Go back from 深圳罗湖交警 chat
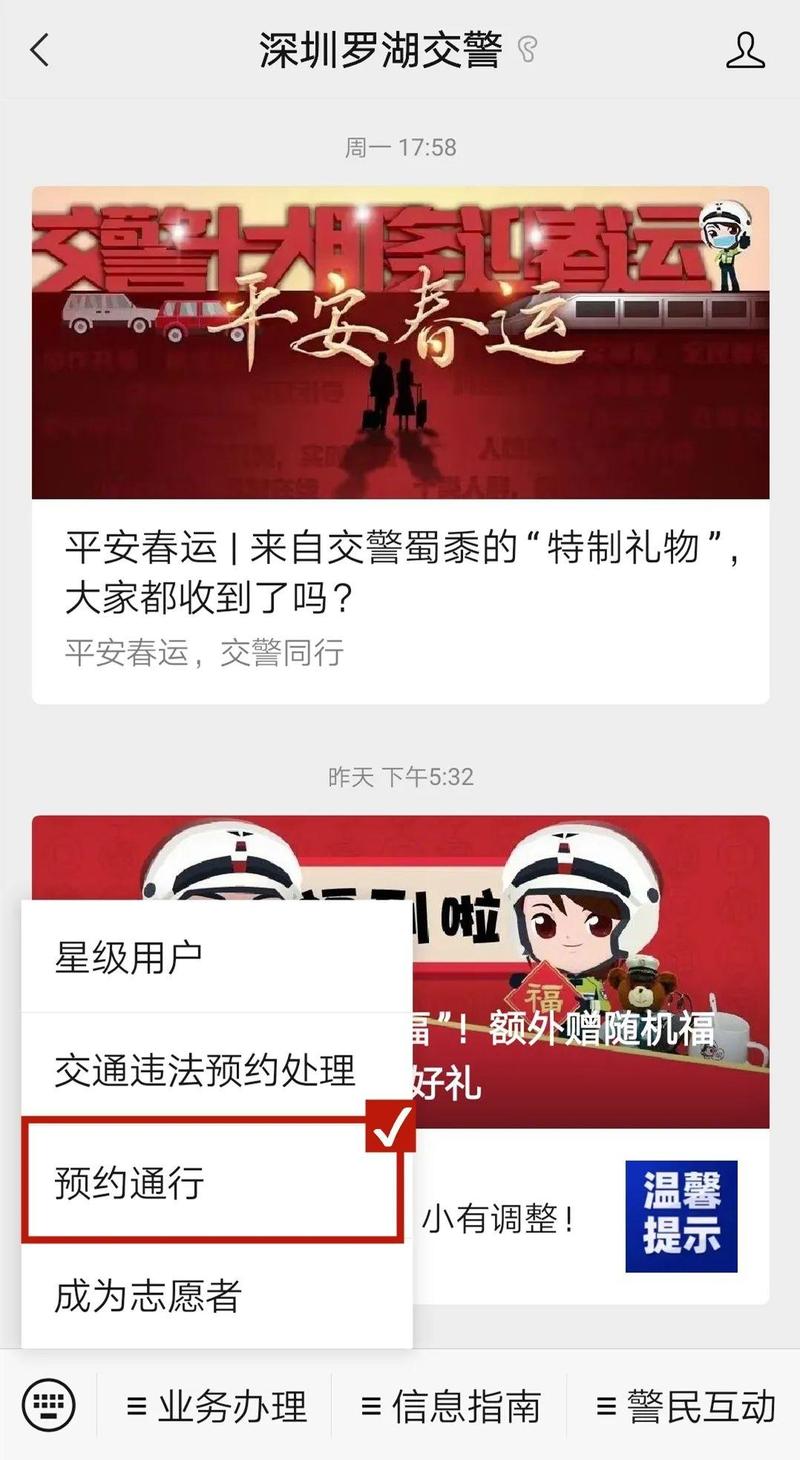The height and width of the screenshot is (1460, 800). pyautogui.click(x=40, y=49)
